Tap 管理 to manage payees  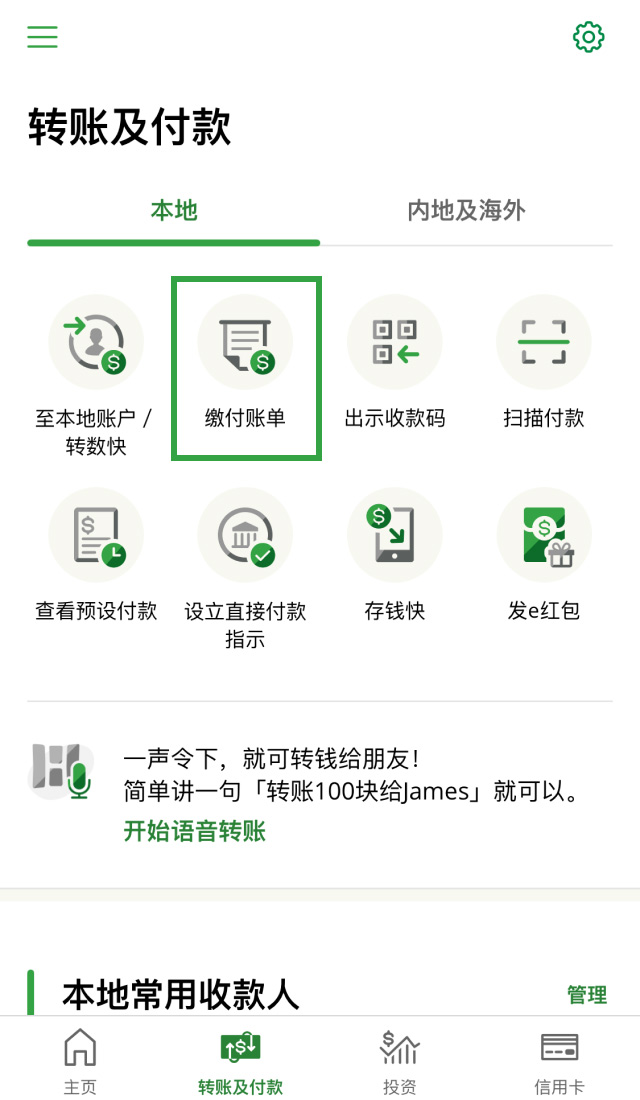click(587, 995)
